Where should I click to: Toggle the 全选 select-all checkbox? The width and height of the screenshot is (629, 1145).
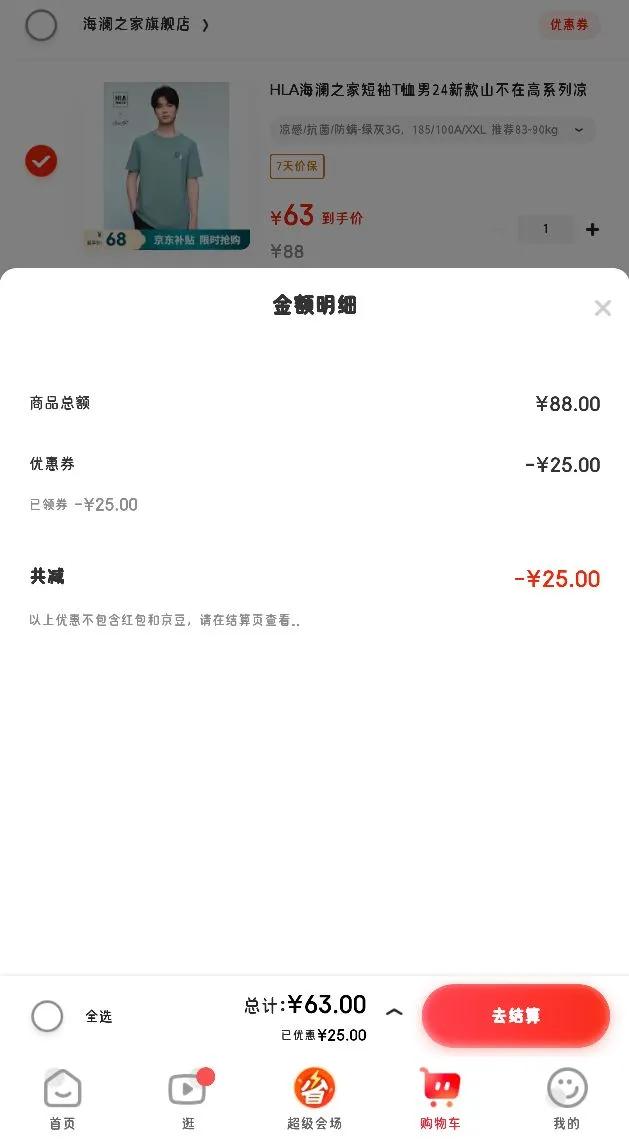tap(47, 1016)
